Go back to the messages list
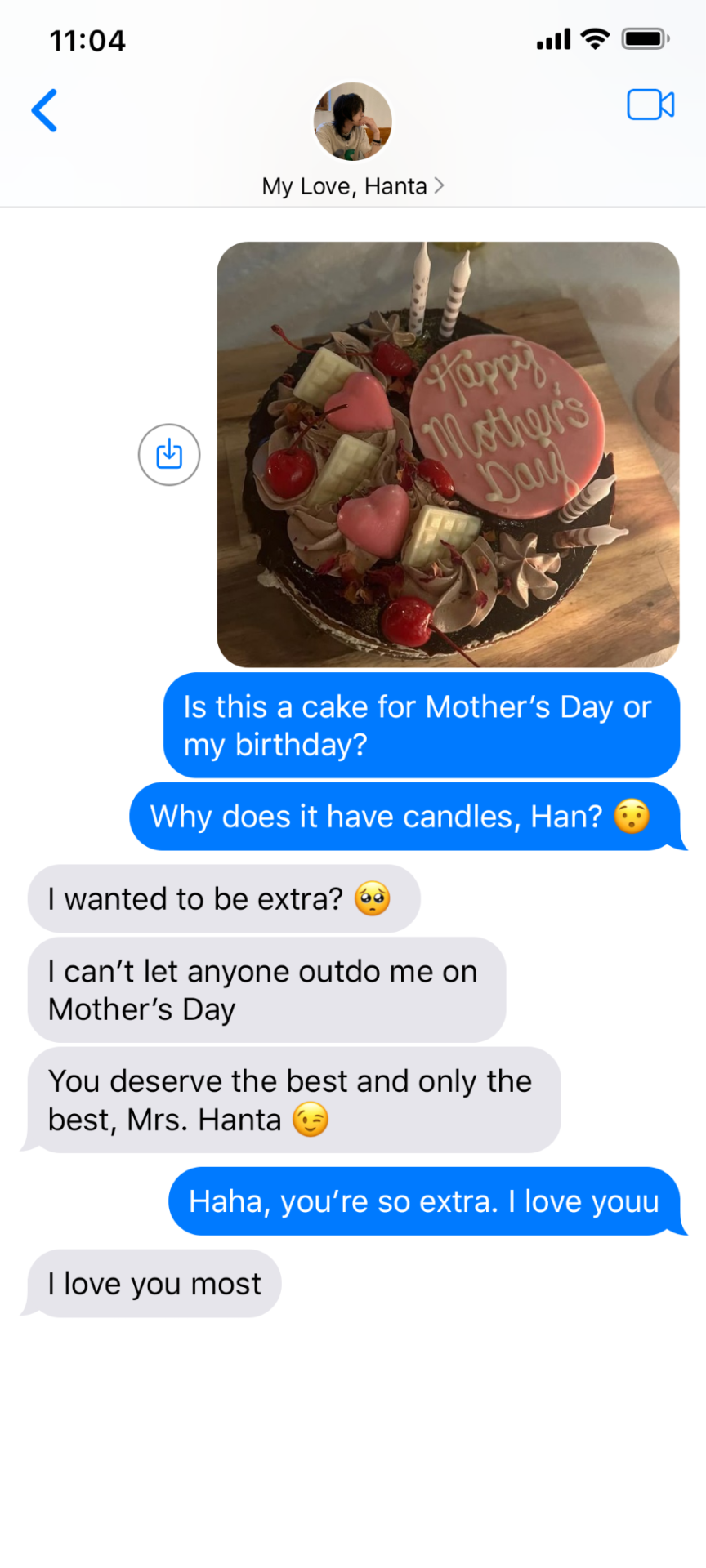 pos(45,110)
